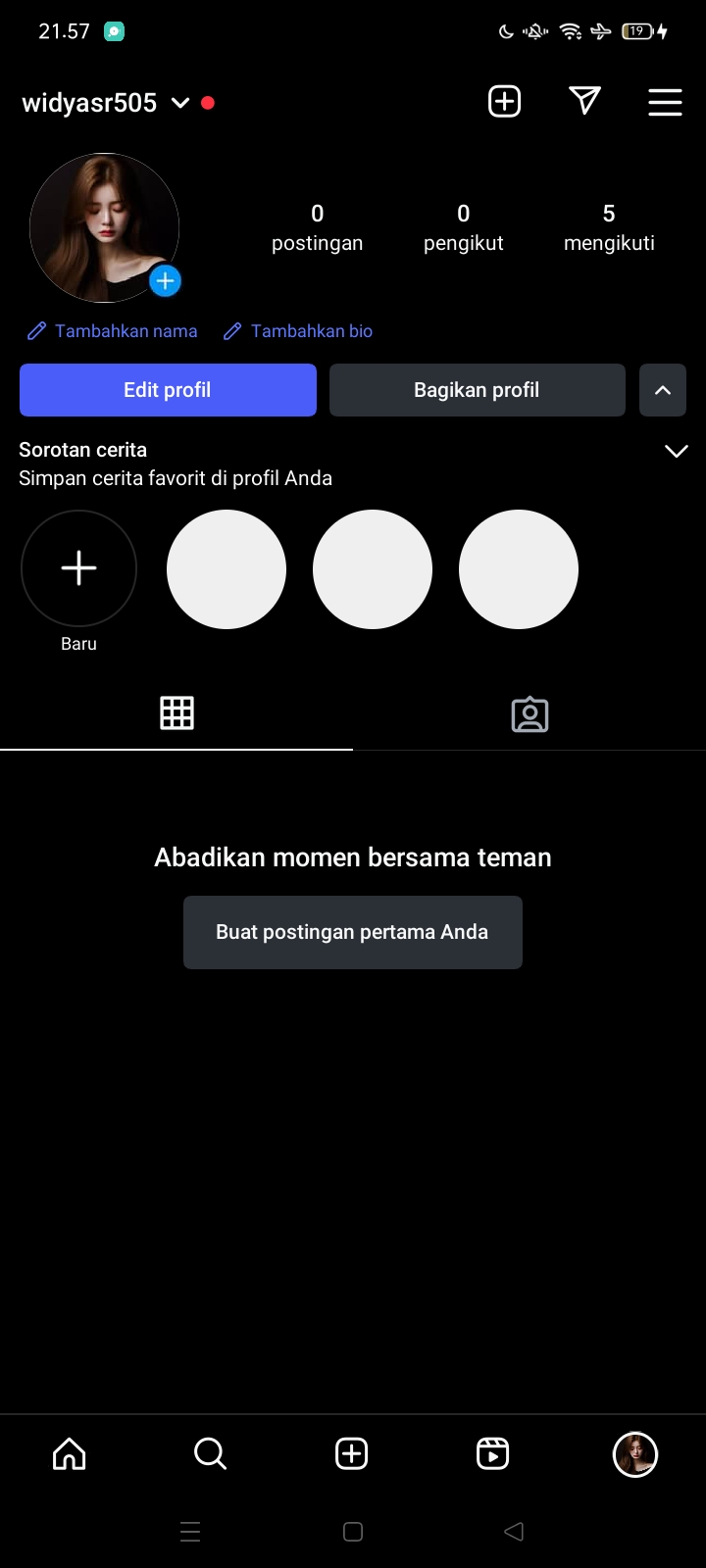
Task: Go to the Home feed tab
Action: (x=69, y=1453)
